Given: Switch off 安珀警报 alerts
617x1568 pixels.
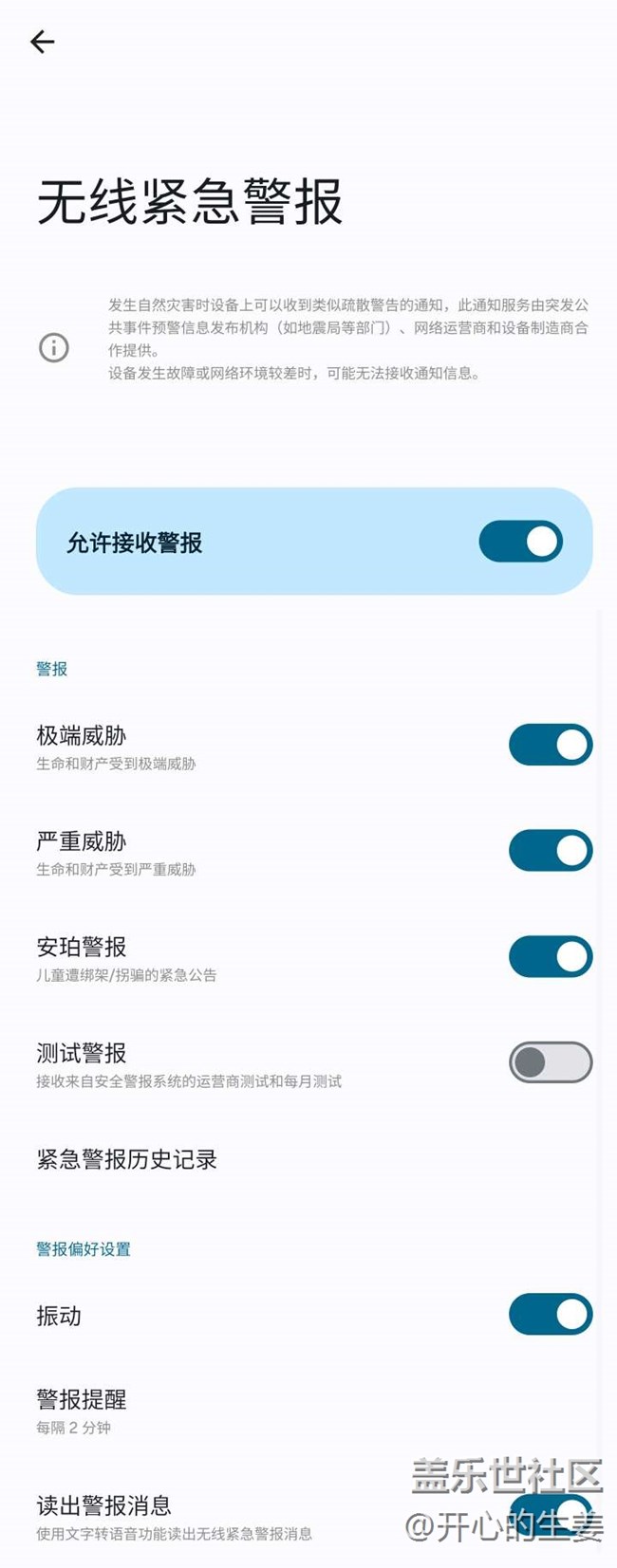Looking at the screenshot, I should coord(551,957).
